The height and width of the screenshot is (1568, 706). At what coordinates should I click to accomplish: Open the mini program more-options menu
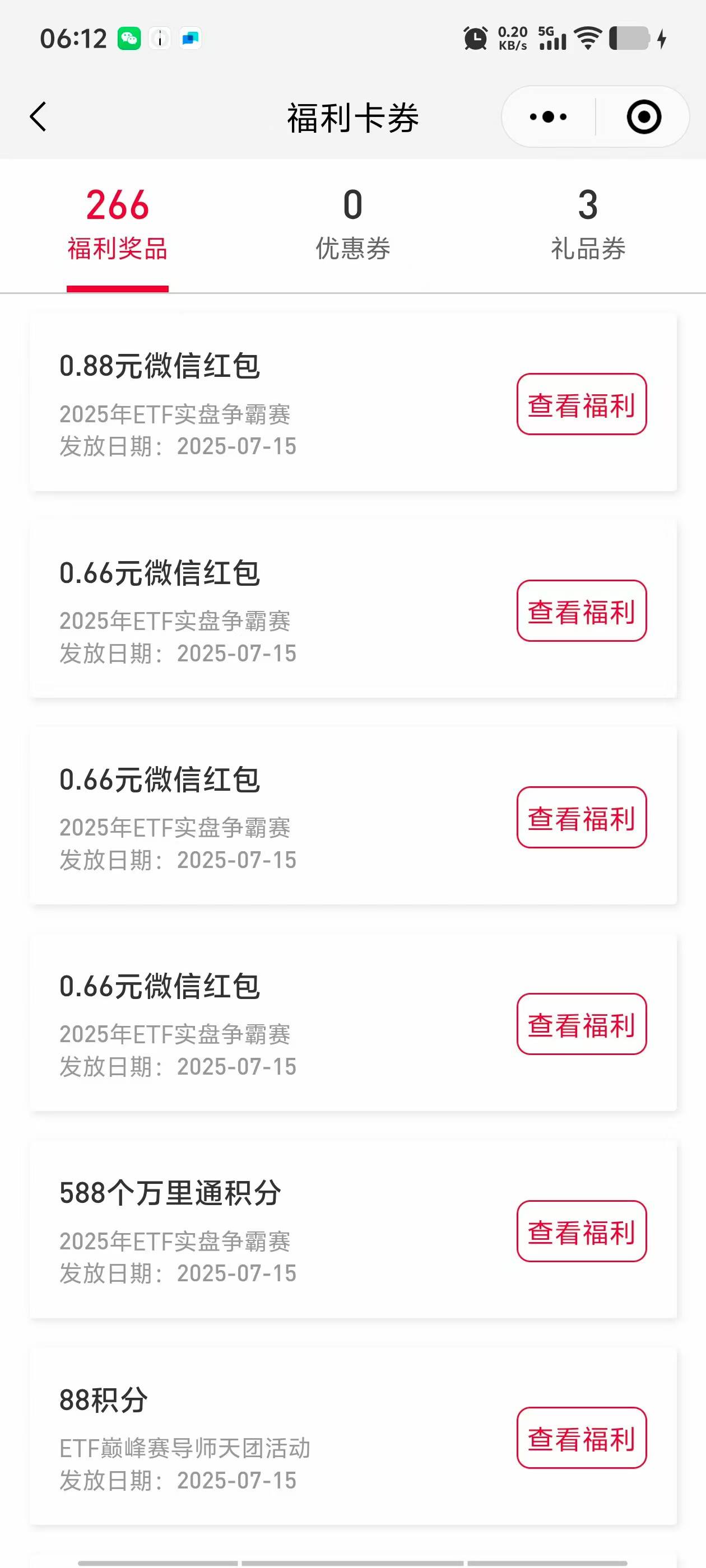[x=548, y=116]
